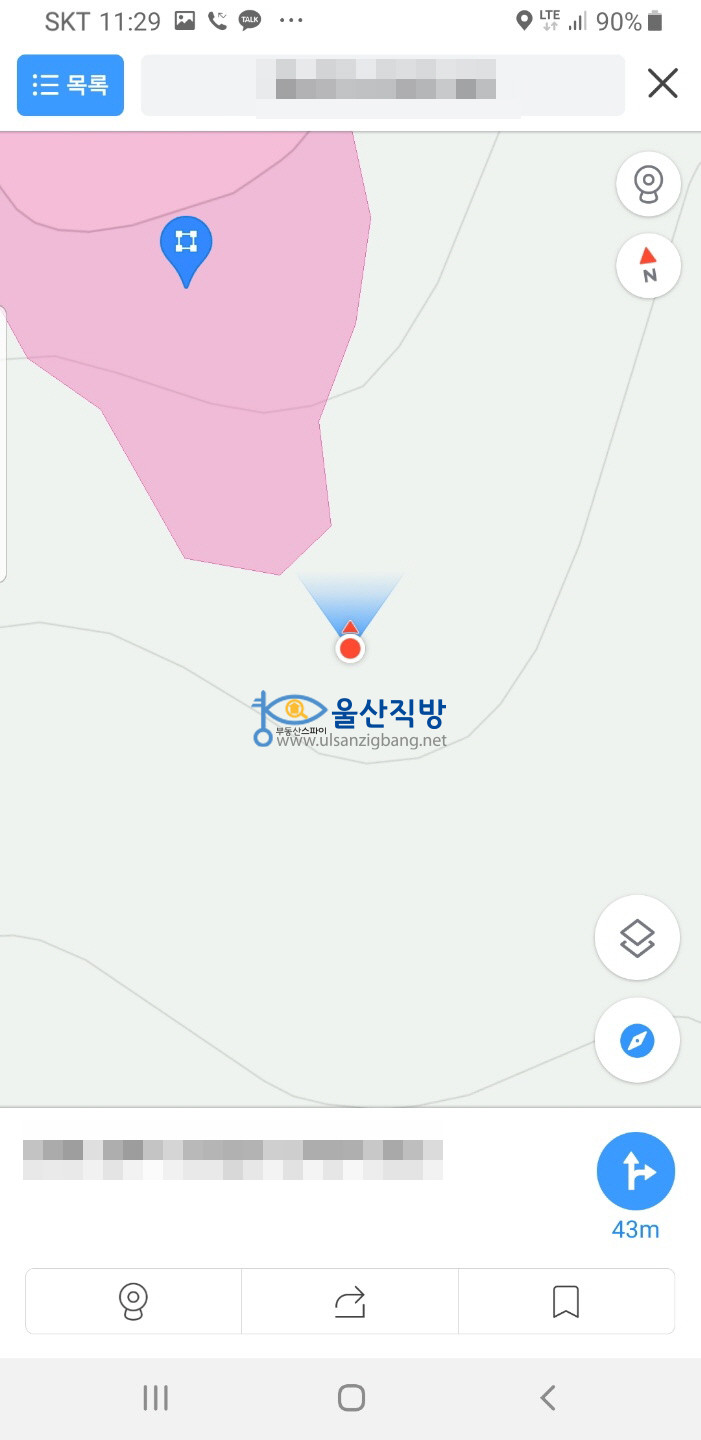Center the map on my current location

point(637,1041)
